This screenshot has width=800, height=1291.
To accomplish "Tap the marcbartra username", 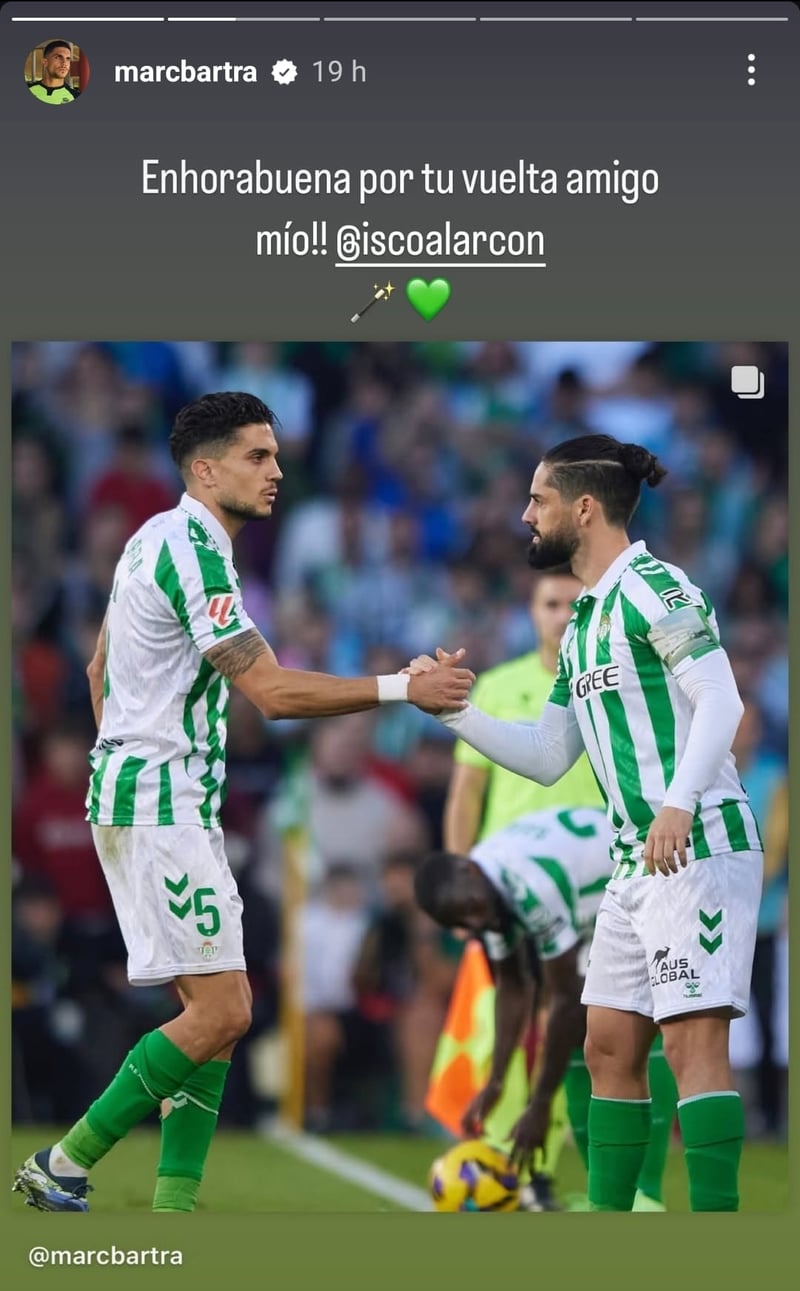I will (x=185, y=72).
